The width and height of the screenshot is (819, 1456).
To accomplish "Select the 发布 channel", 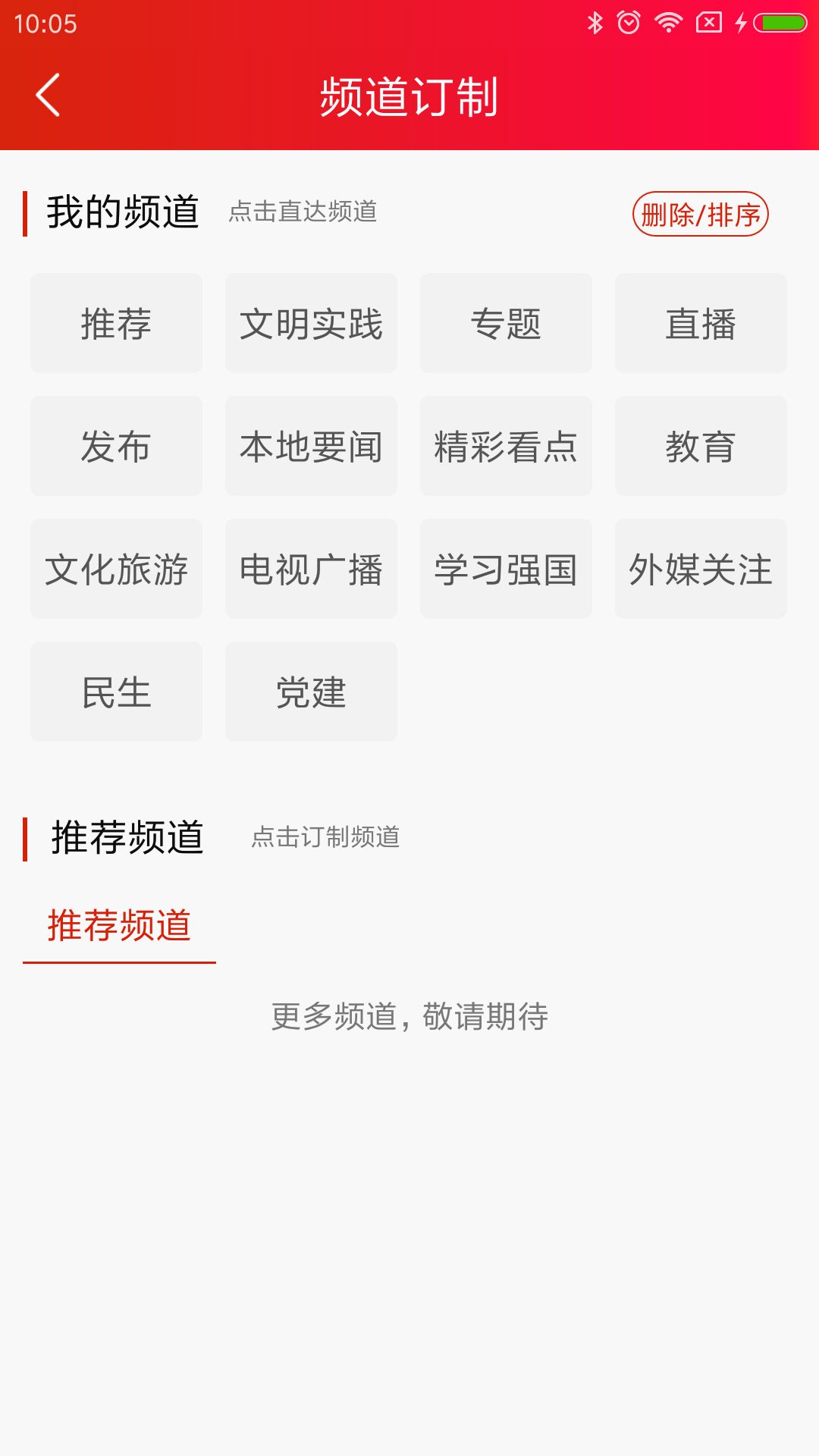I will point(115,446).
